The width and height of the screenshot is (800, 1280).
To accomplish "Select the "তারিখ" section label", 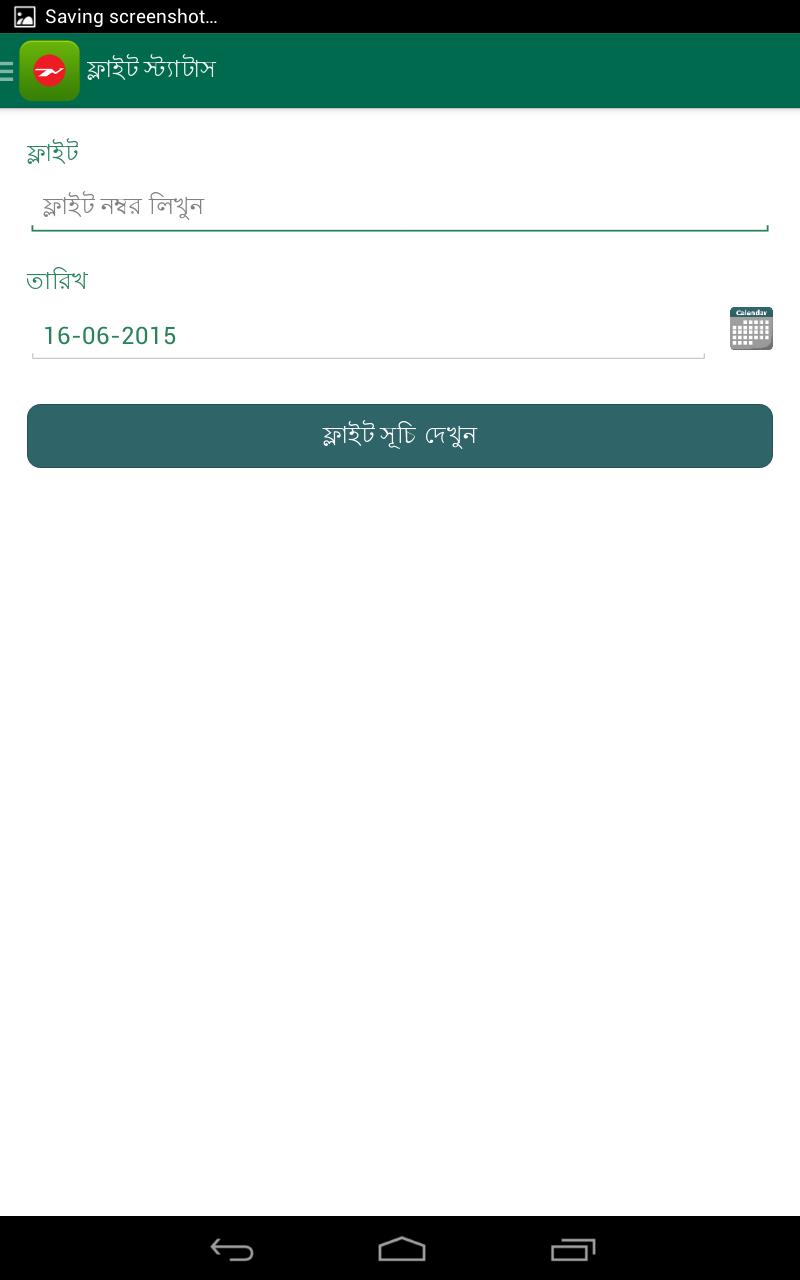I will click(56, 280).
